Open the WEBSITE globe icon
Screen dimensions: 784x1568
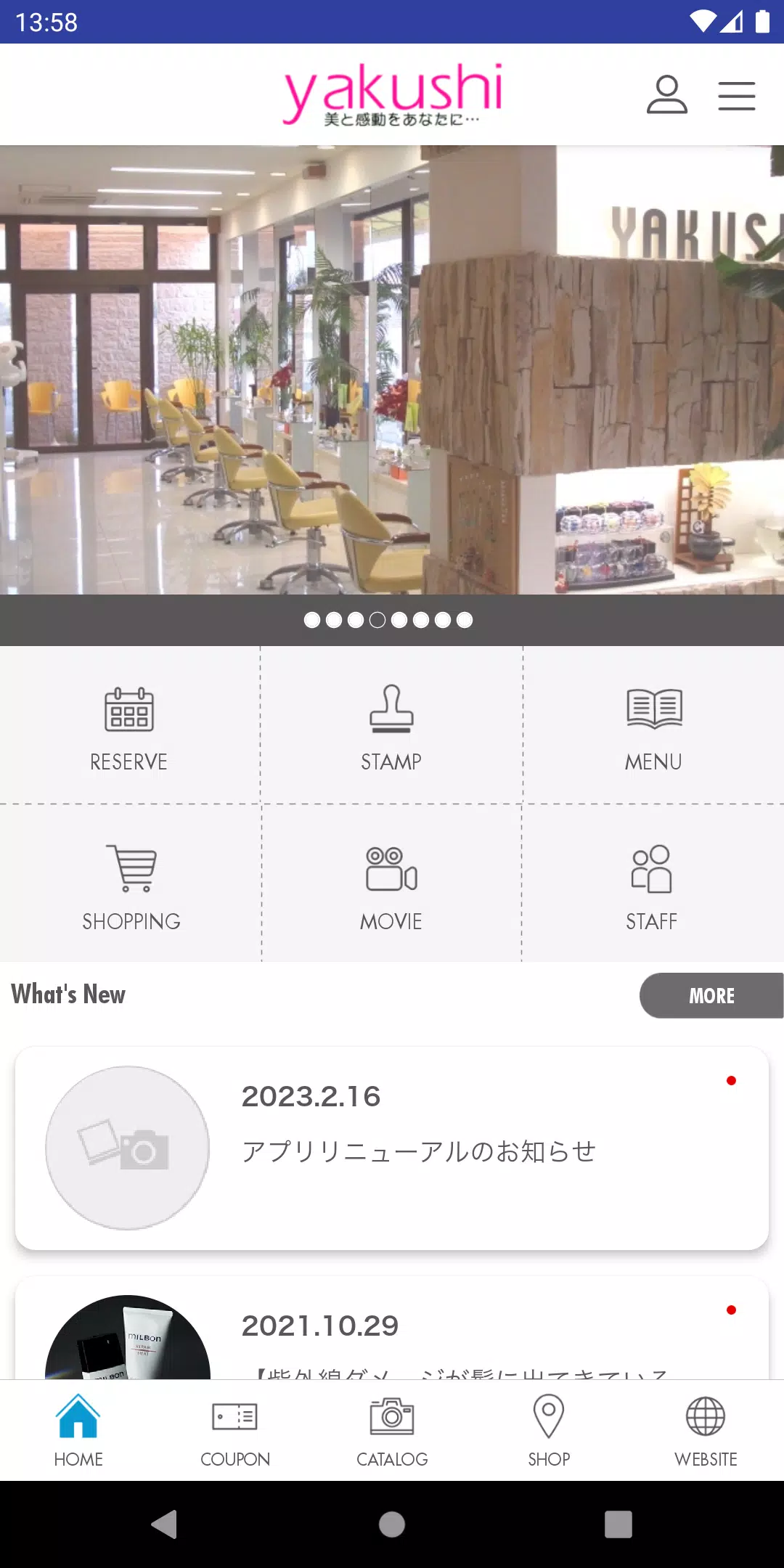pyautogui.click(x=705, y=1416)
